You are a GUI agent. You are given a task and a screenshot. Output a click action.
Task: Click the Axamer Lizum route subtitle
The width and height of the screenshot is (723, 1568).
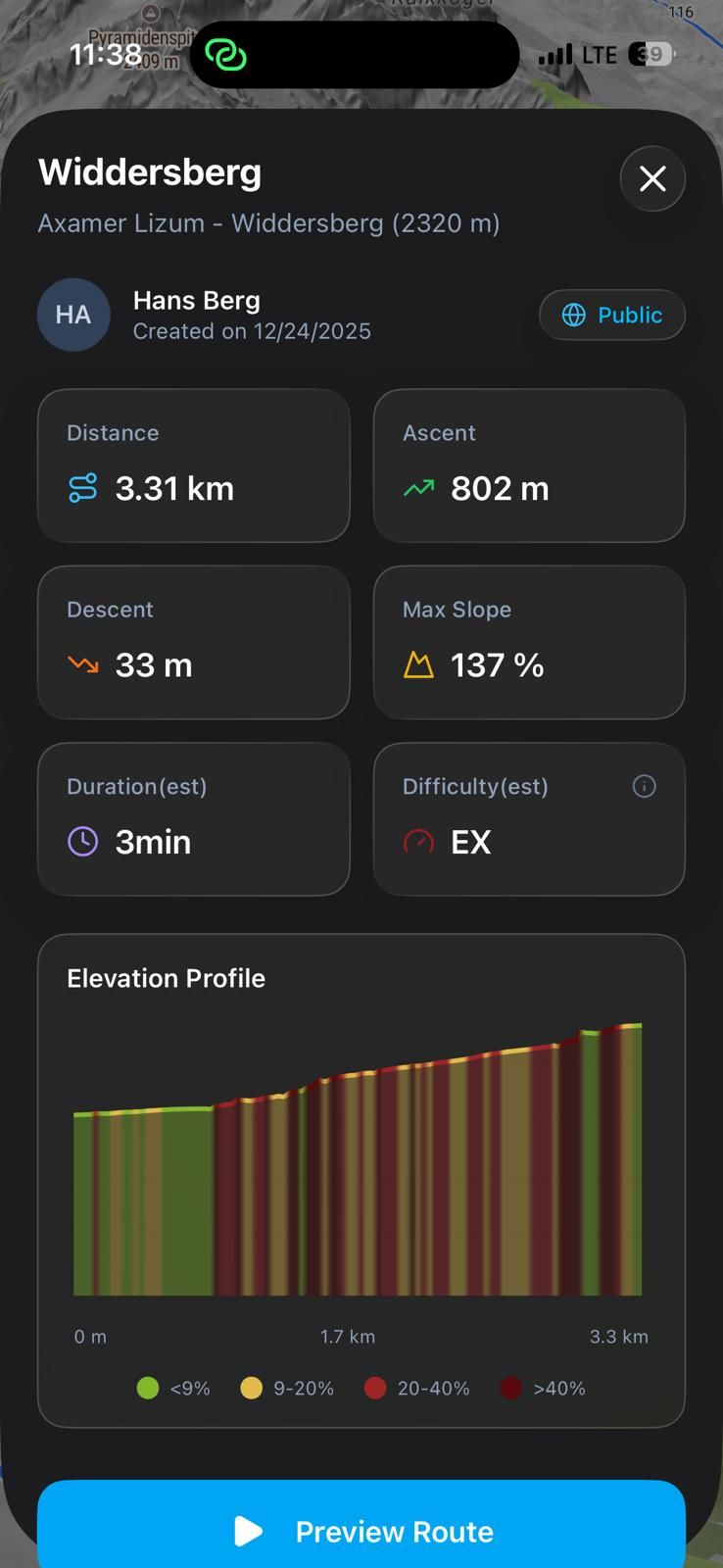click(x=268, y=222)
